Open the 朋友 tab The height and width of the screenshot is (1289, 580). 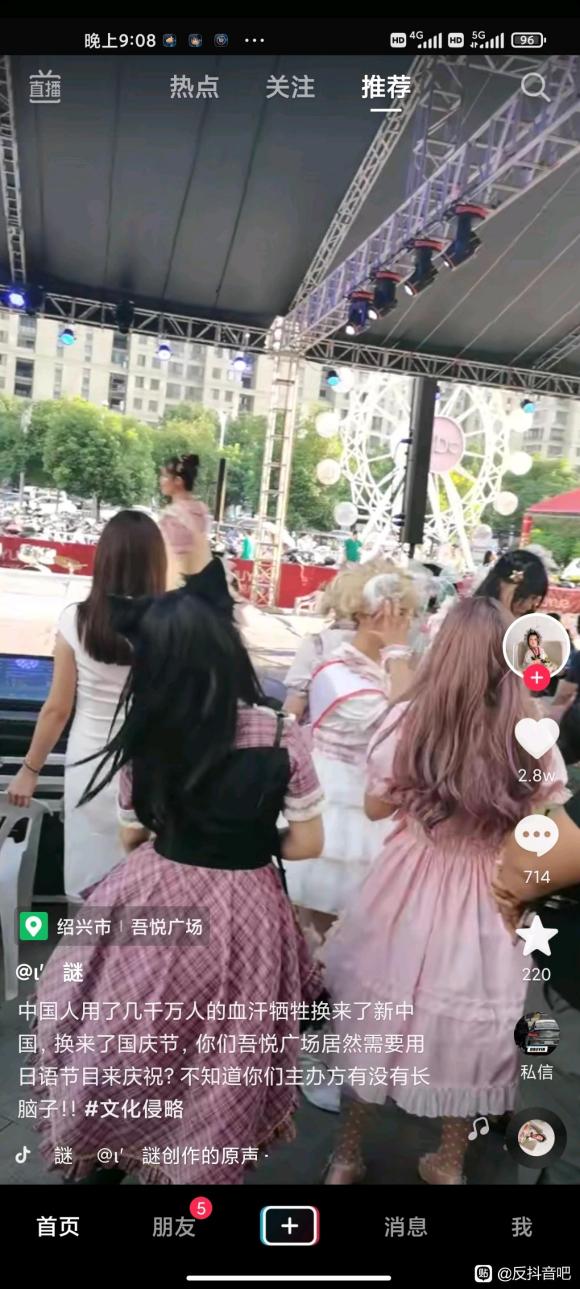[174, 1226]
